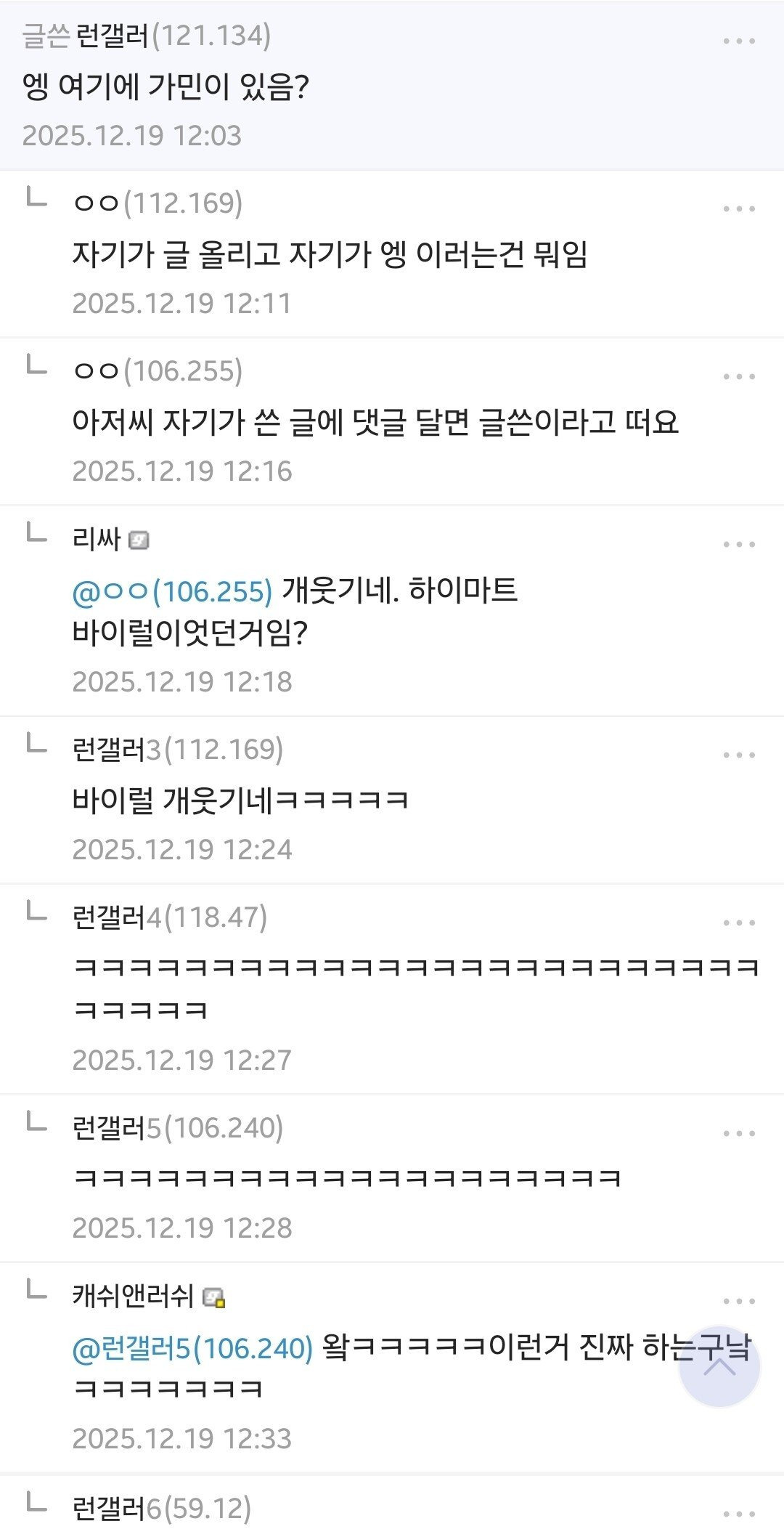The height and width of the screenshot is (1529, 784).
Task: Tap the @ㅇㅇ(106.255) mention in 리싸's reply
Action: 172,591
